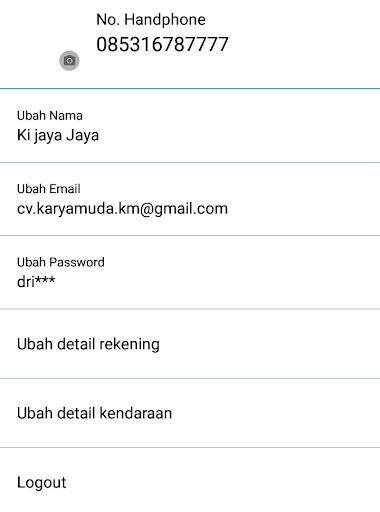Select Ubah detail kendaraan
The height and width of the screenshot is (512, 380).
click(190, 413)
